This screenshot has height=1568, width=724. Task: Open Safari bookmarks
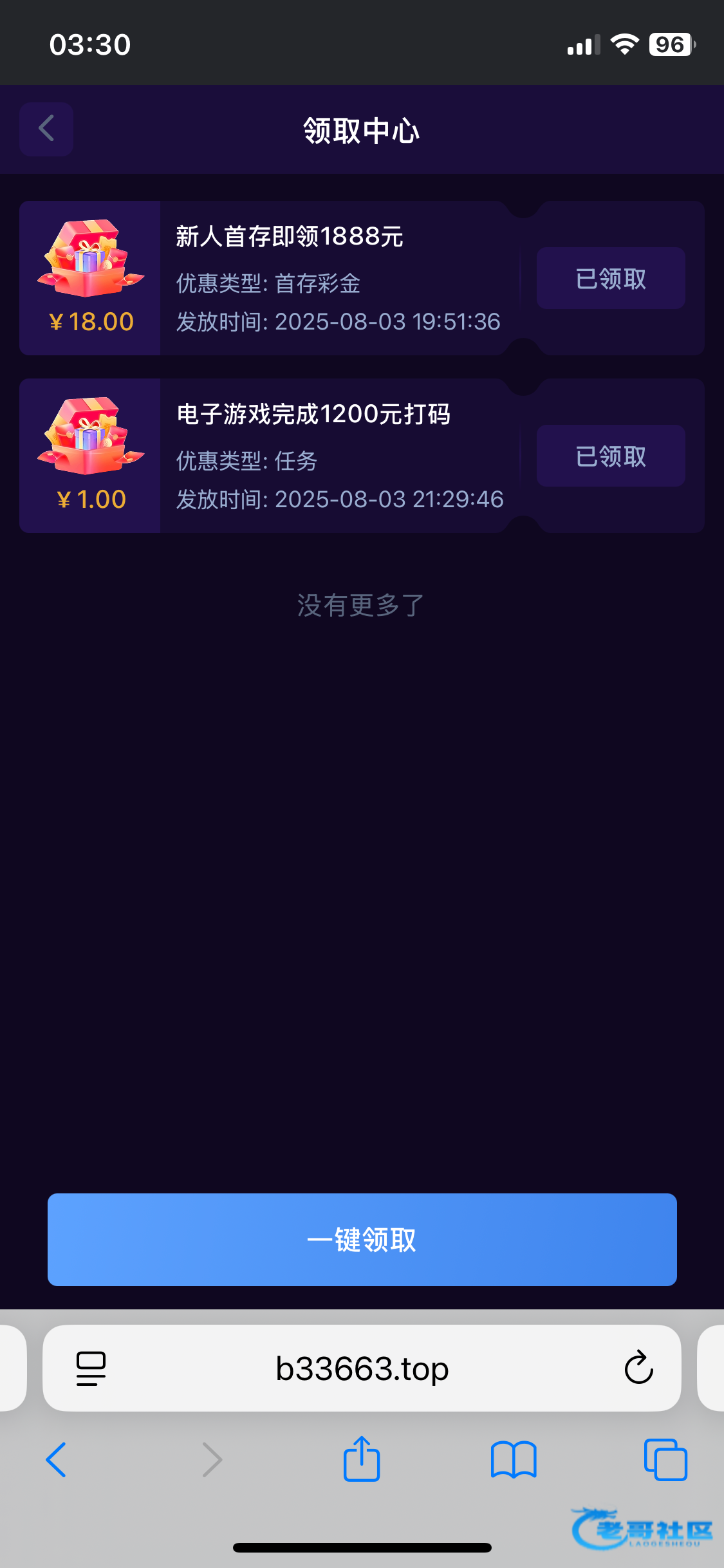pyautogui.click(x=513, y=1459)
